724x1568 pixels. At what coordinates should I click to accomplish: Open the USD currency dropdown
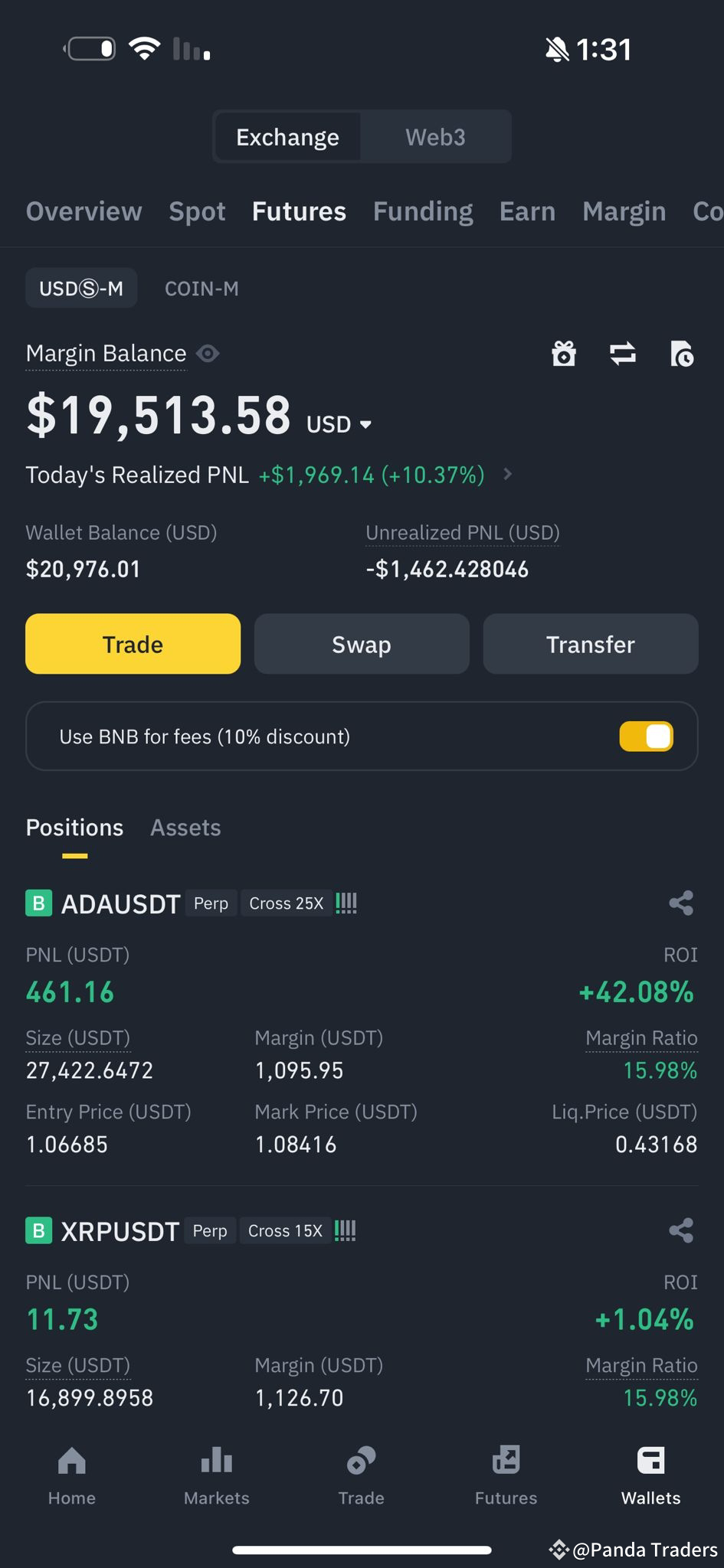[337, 423]
